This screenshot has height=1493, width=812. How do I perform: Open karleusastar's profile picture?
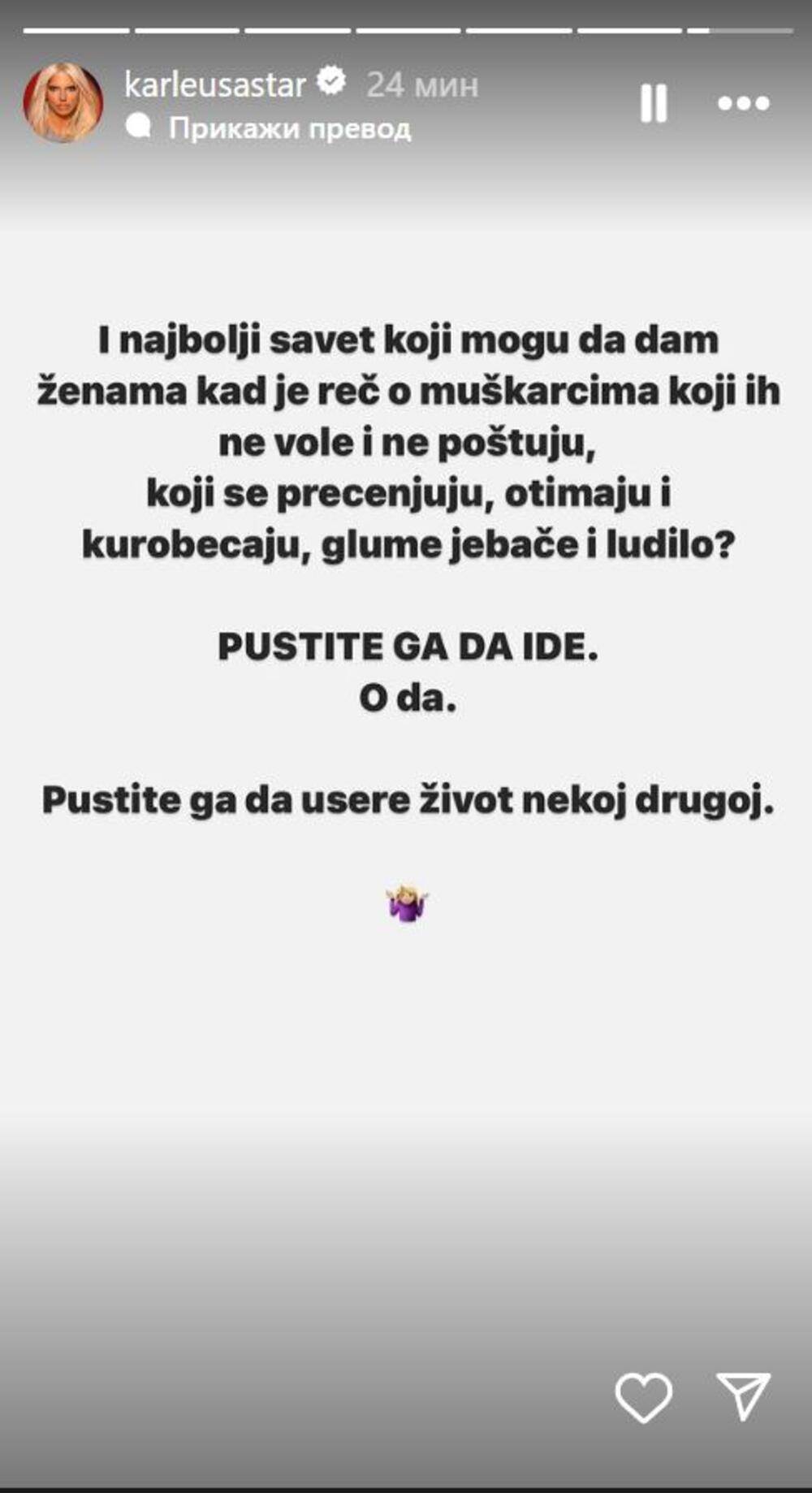point(63,103)
